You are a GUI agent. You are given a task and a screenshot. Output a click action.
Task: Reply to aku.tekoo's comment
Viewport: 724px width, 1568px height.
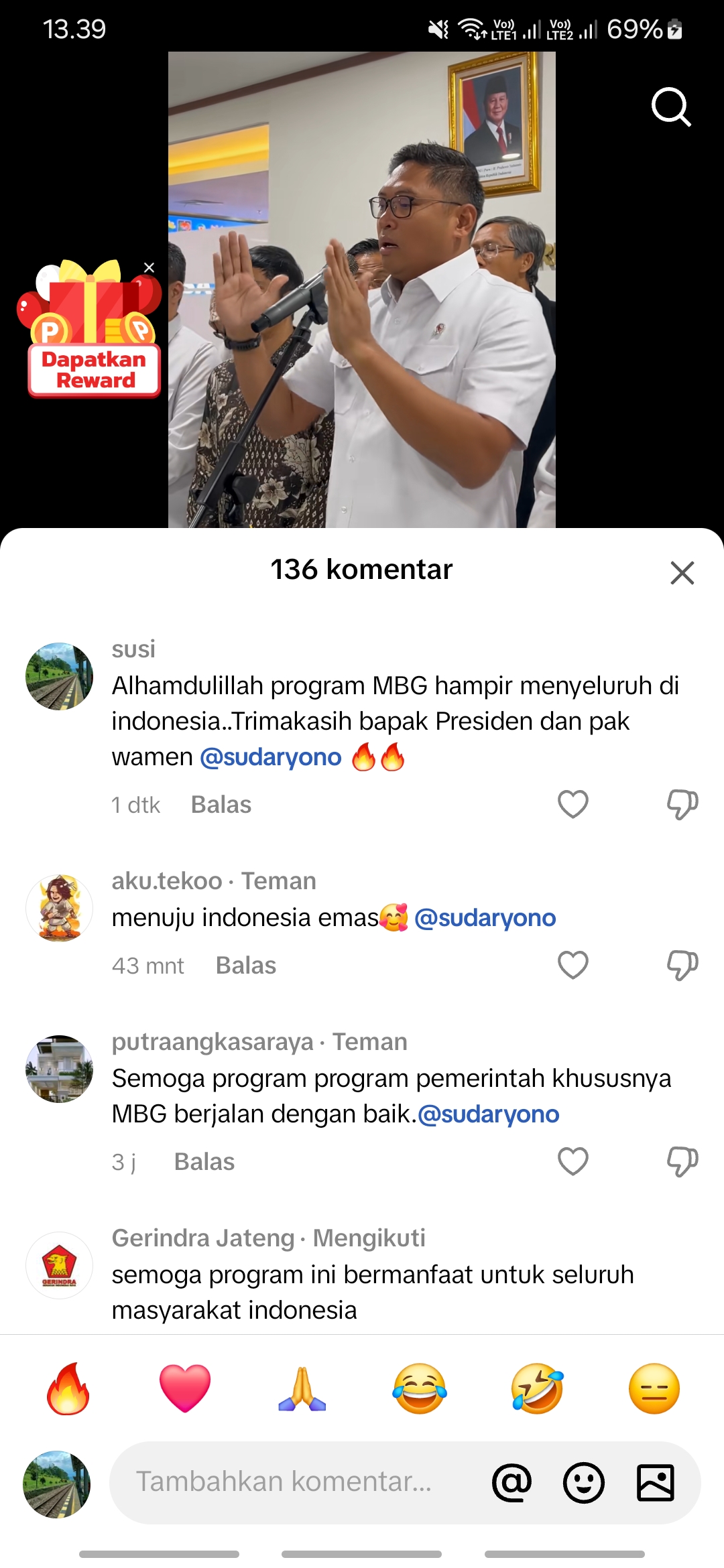point(246,966)
